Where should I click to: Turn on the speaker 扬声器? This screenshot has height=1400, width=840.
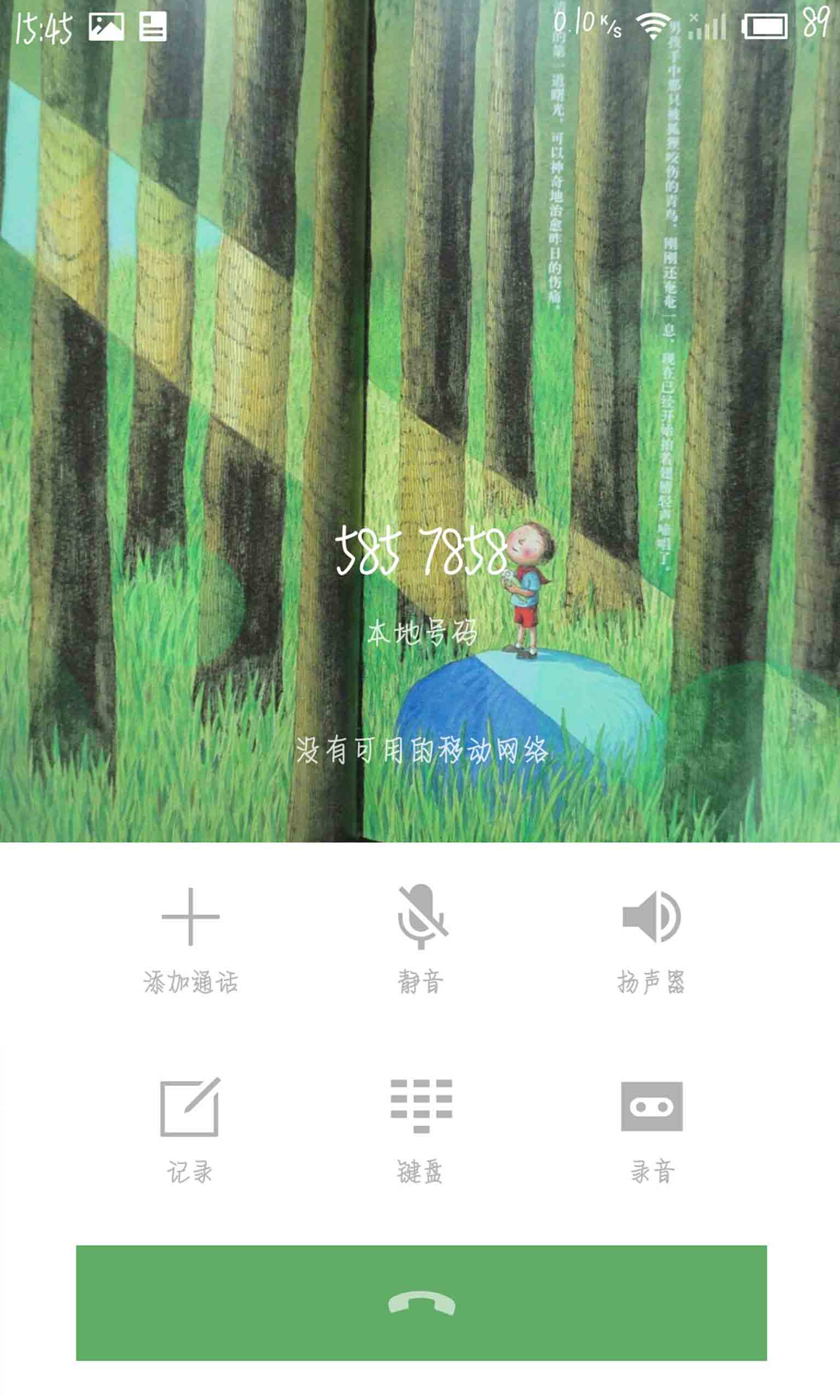click(x=651, y=940)
